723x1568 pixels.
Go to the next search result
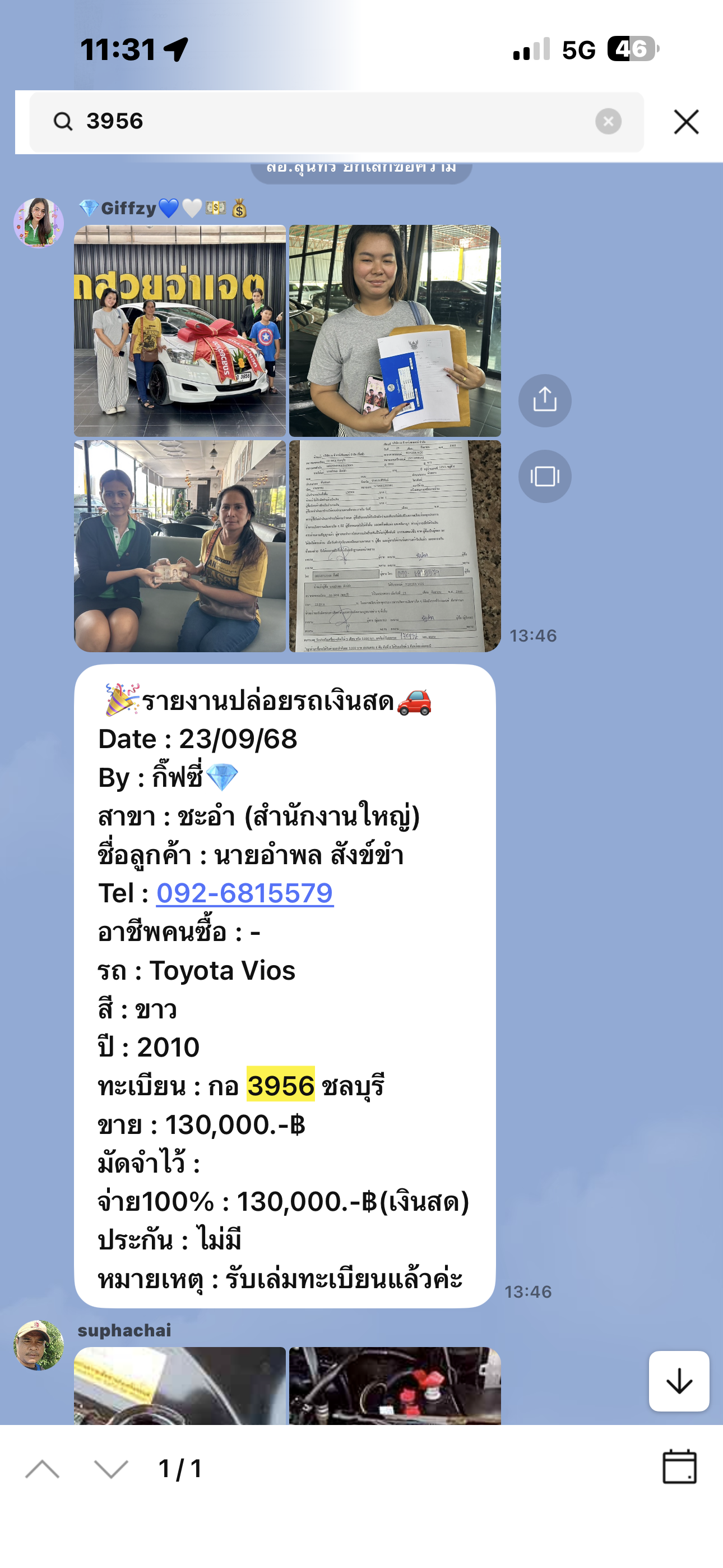[112, 1469]
